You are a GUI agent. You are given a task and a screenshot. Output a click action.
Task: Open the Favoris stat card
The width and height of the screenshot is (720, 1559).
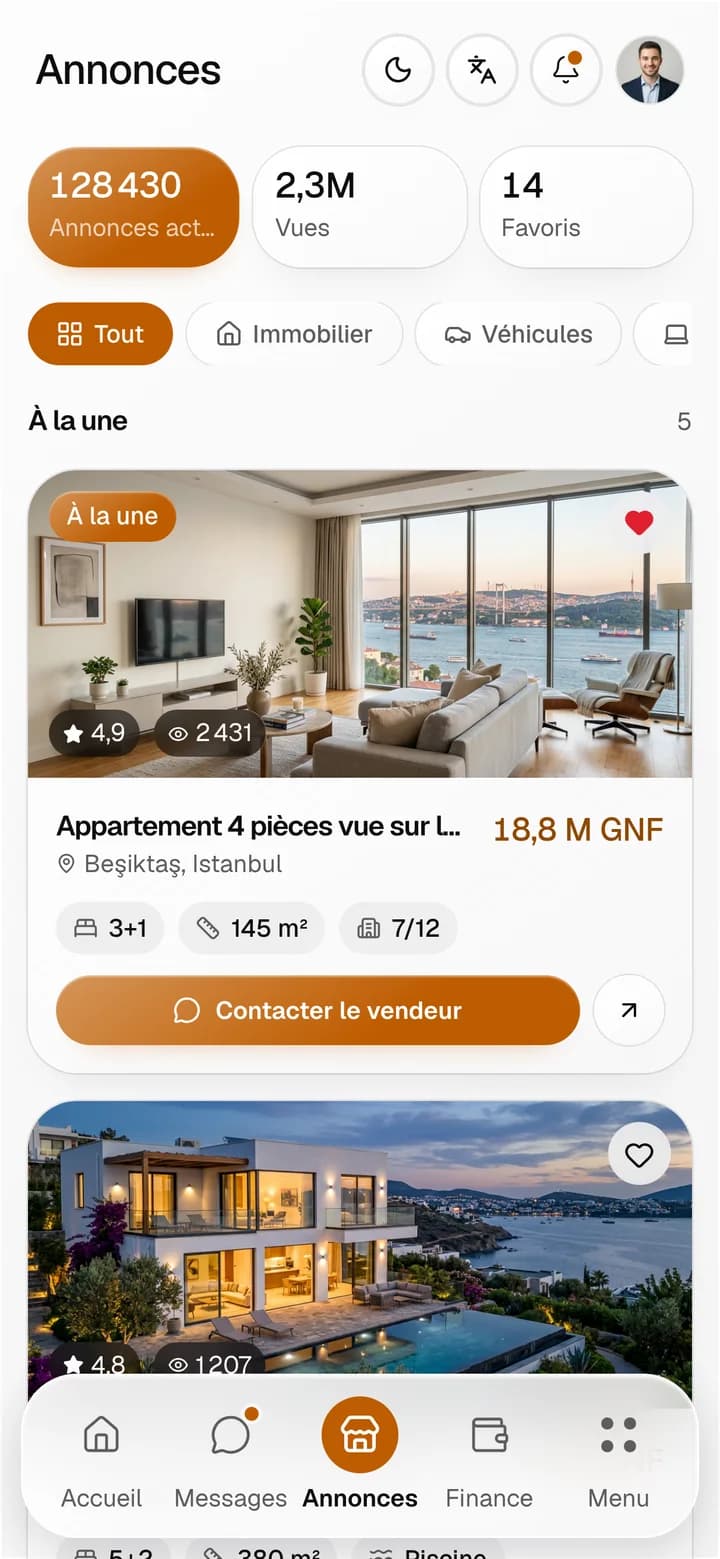586,207
